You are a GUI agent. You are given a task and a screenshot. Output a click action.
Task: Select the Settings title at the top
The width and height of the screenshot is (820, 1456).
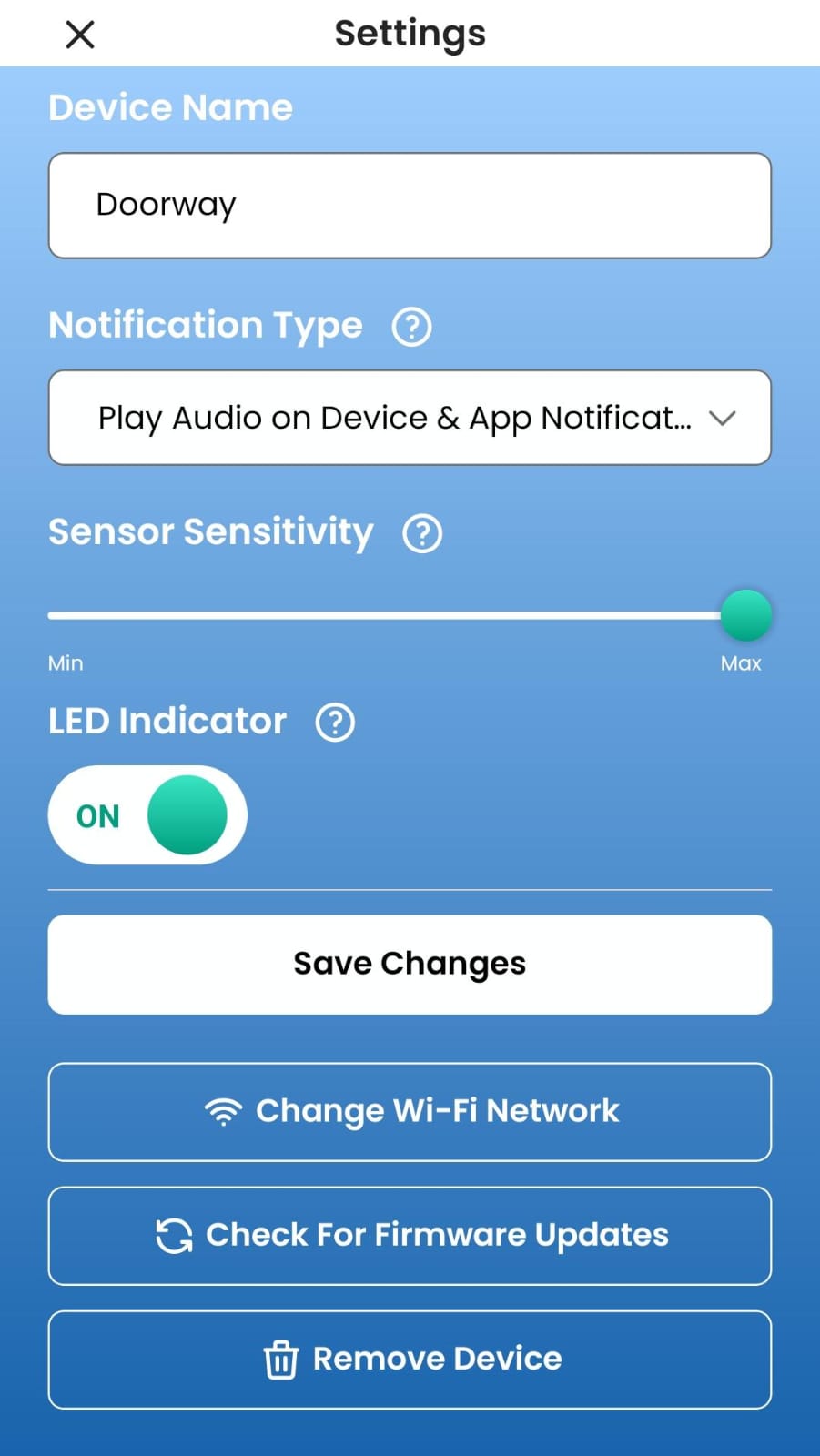410,34
